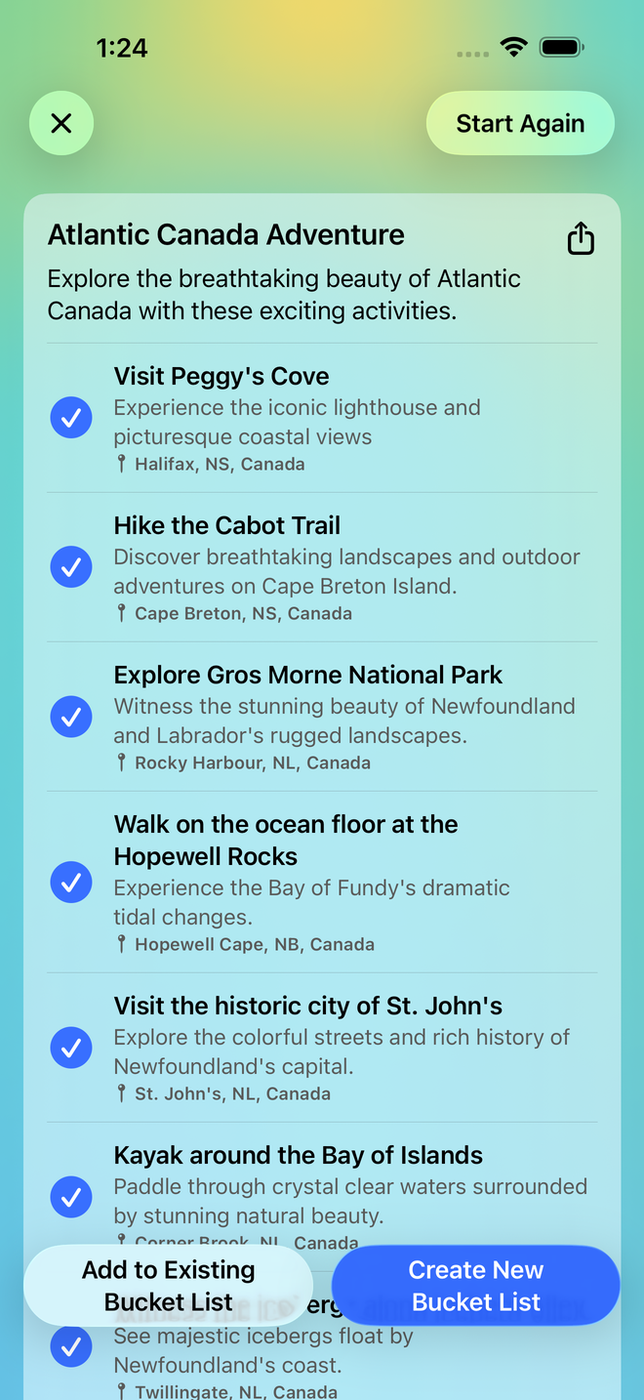The height and width of the screenshot is (1400, 644).
Task: Deselect Hike the Cabot Trail
Action: [71, 567]
